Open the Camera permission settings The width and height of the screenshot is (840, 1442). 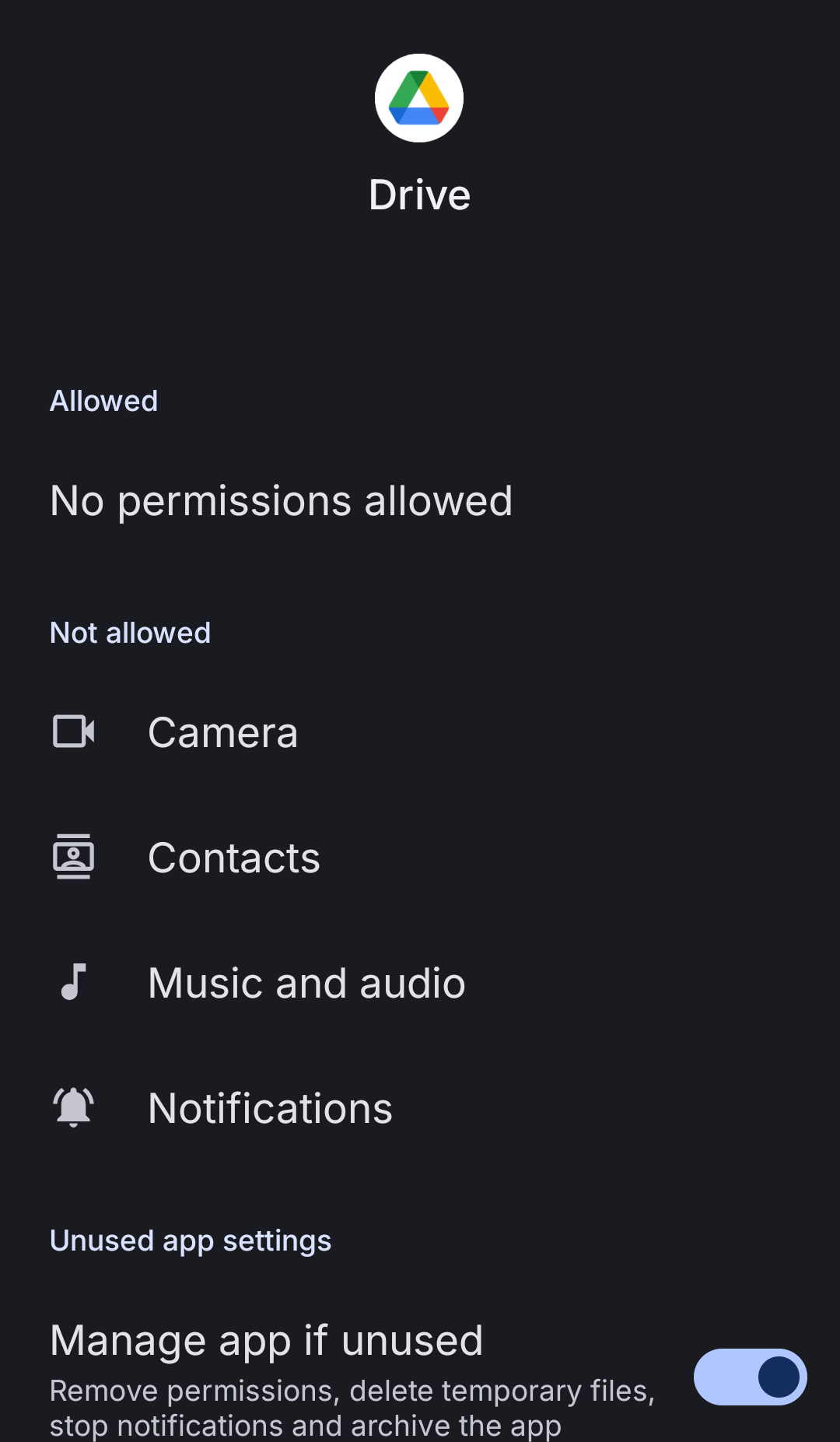click(223, 732)
